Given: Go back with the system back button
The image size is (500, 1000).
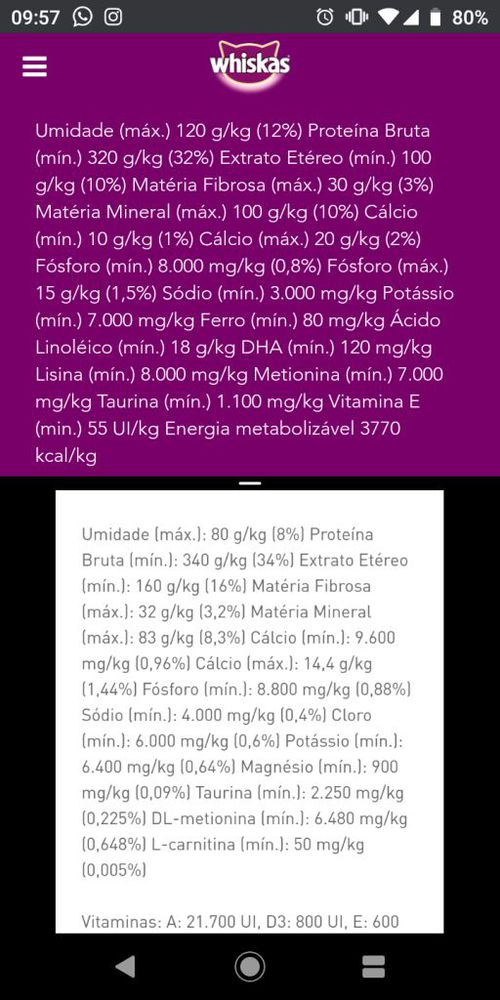Looking at the screenshot, I should tap(125, 967).
